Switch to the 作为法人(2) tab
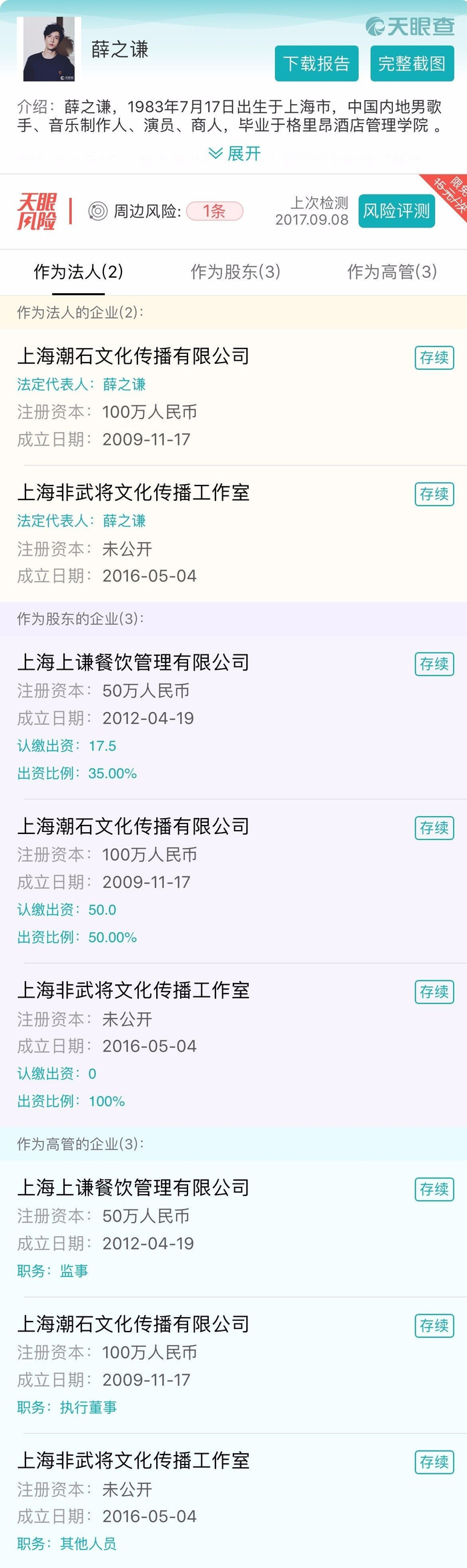 click(78, 272)
